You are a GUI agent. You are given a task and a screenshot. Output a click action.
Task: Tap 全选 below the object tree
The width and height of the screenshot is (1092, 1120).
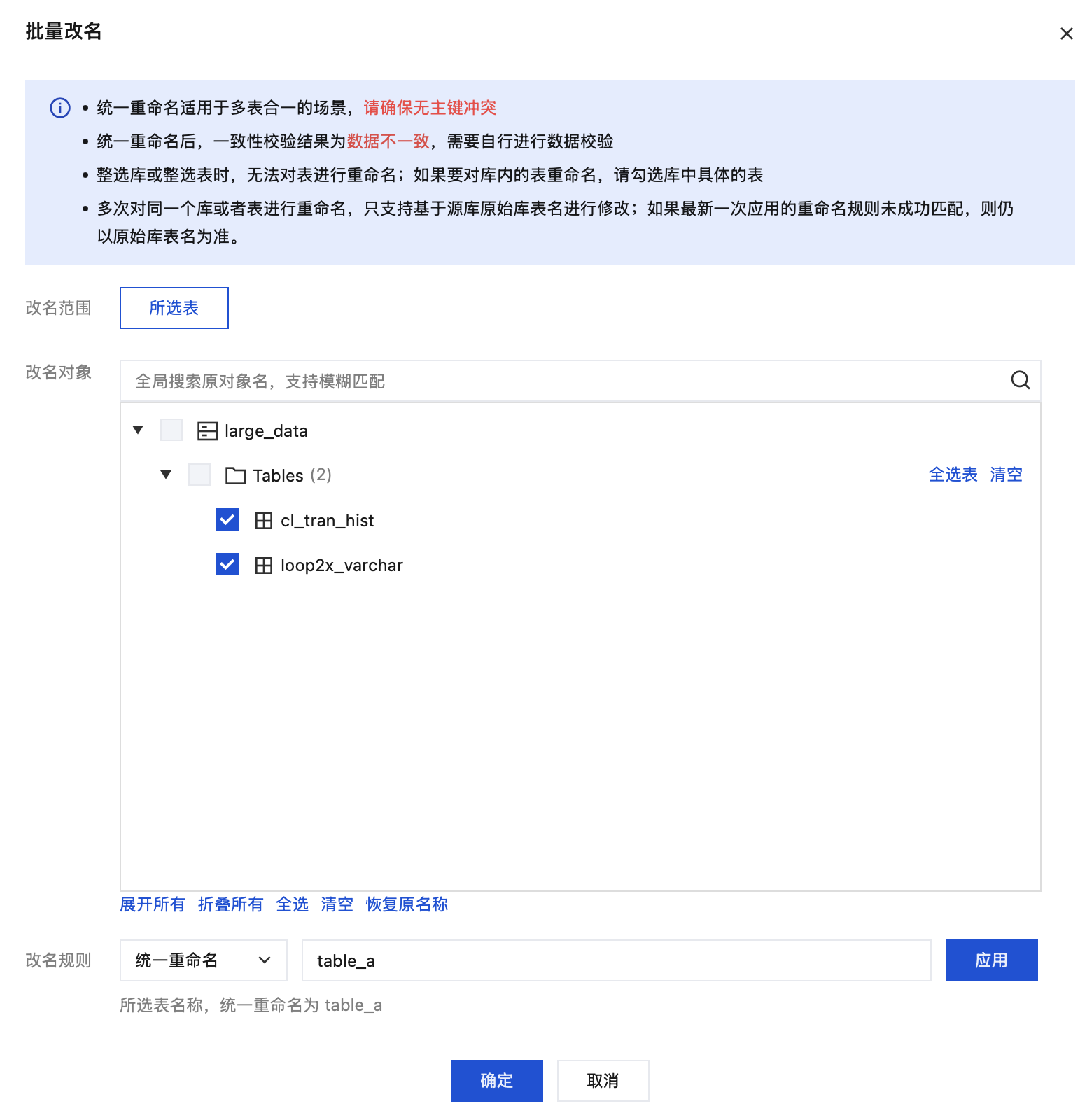pyautogui.click(x=292, y=904)
